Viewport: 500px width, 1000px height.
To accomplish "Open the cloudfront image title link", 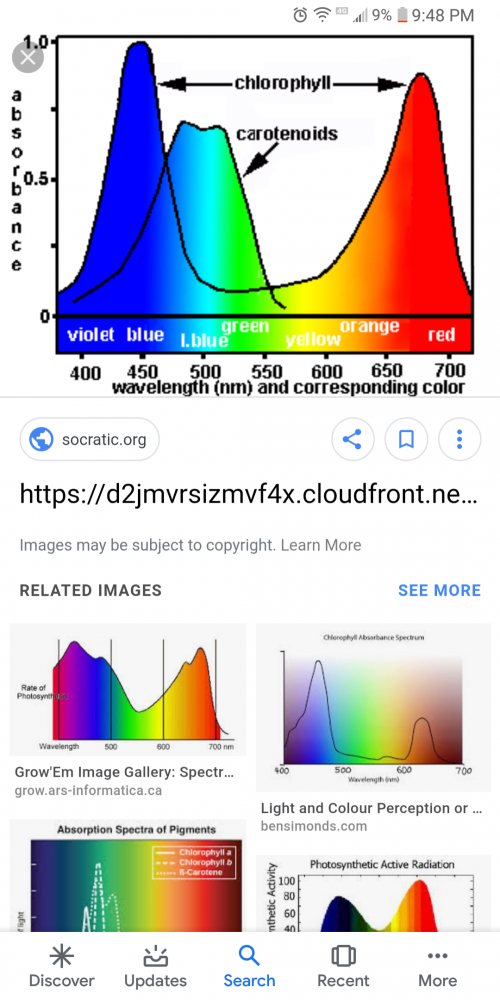I will 249,494.
